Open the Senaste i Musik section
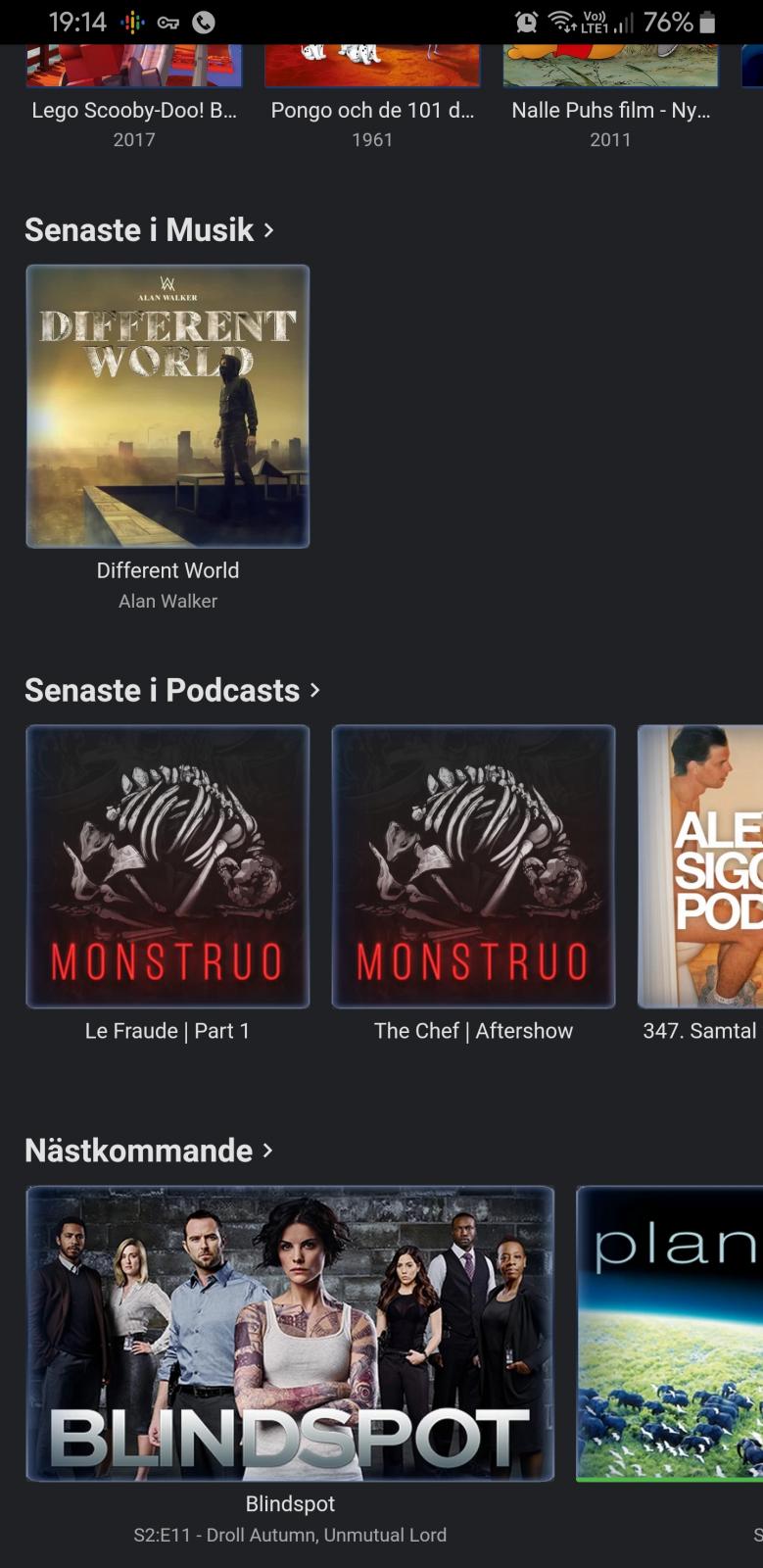 (x=149, y=230)
